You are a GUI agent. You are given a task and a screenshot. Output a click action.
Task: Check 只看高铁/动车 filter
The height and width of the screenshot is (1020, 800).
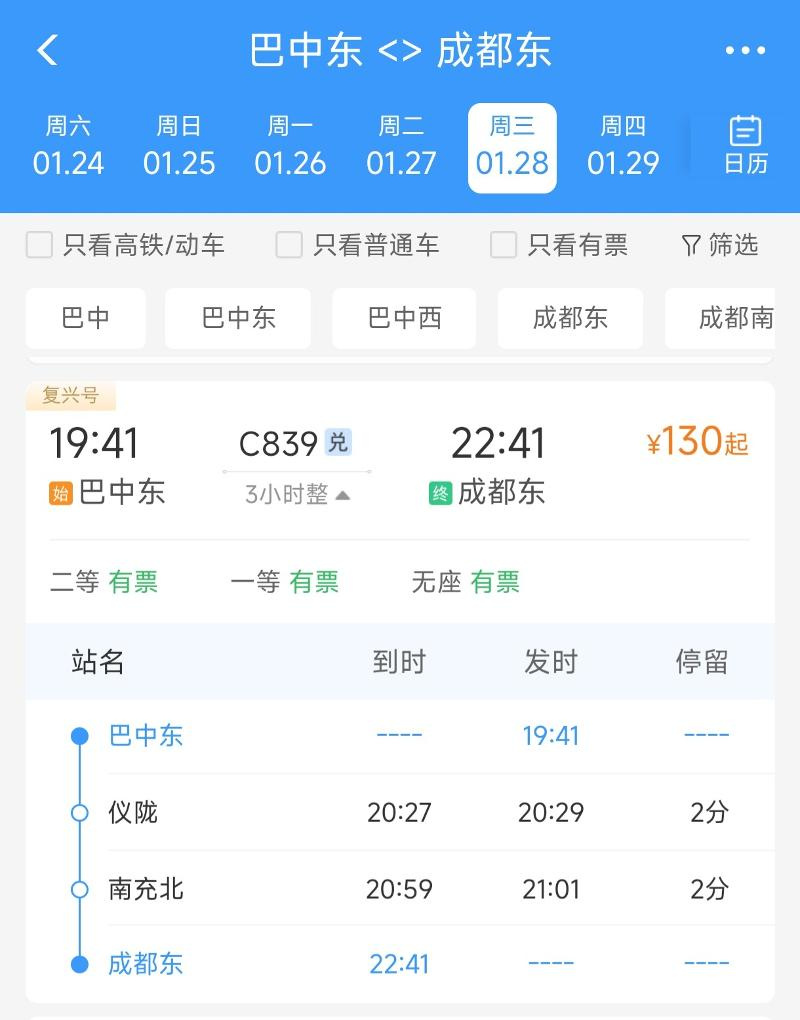pyautogui.click(x=40, y=245)
